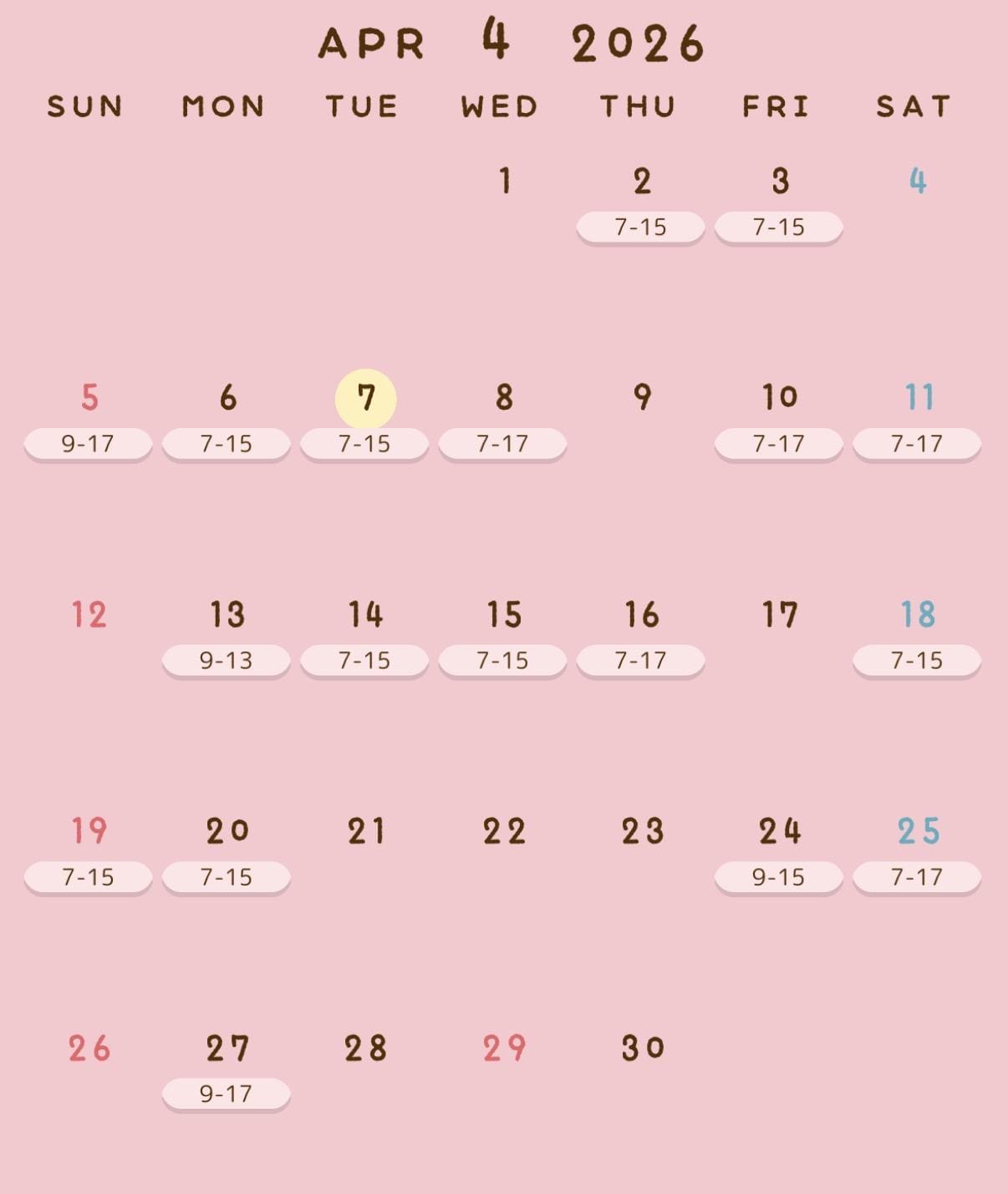Viewport: 1008px width, 1194px height.
Task: Open the 7-15 shift on April 18
Action: pyautogui.click(x=917, y=661)
